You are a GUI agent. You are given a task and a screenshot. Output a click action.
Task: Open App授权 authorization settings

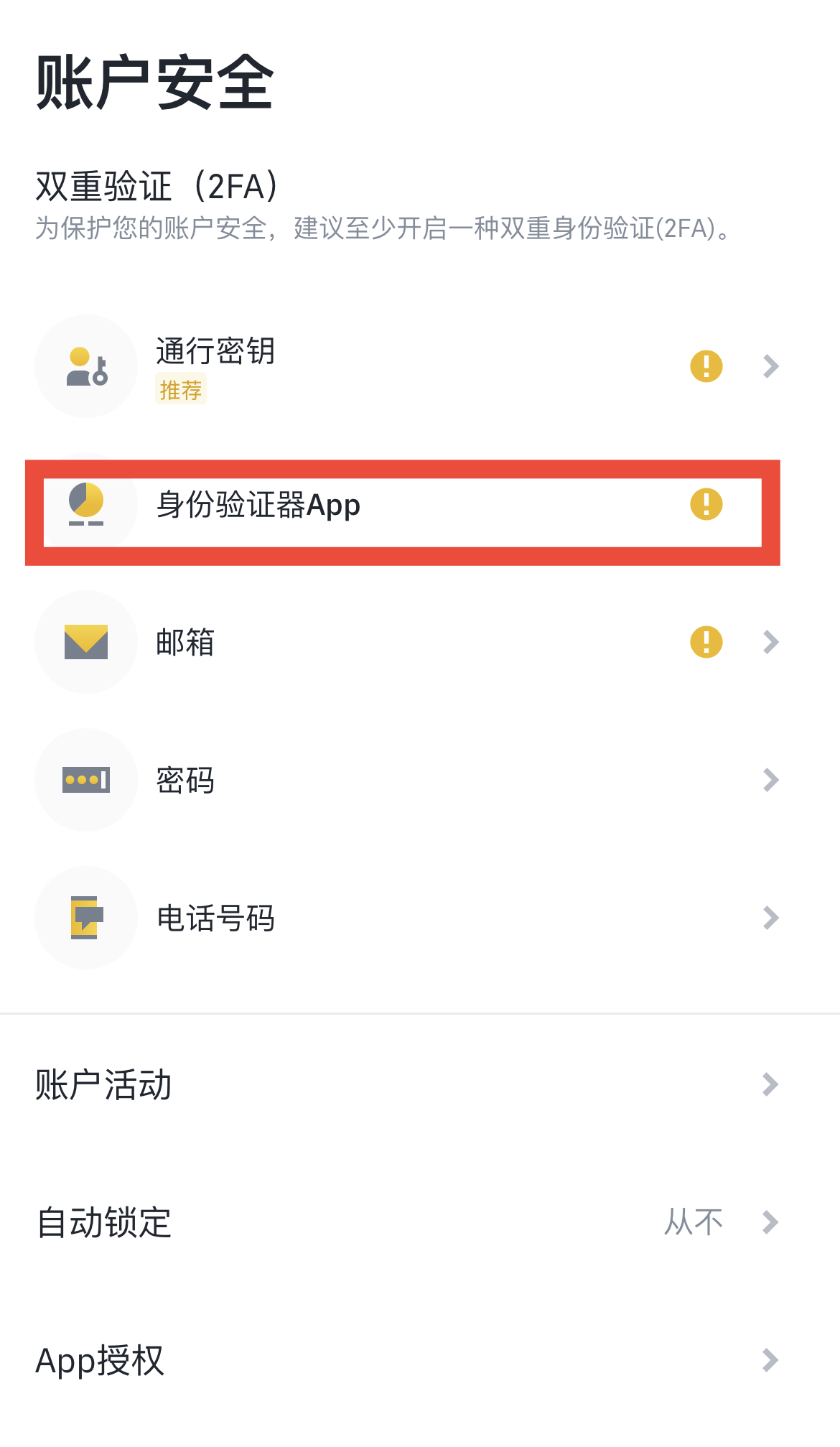coord(420,1360)
